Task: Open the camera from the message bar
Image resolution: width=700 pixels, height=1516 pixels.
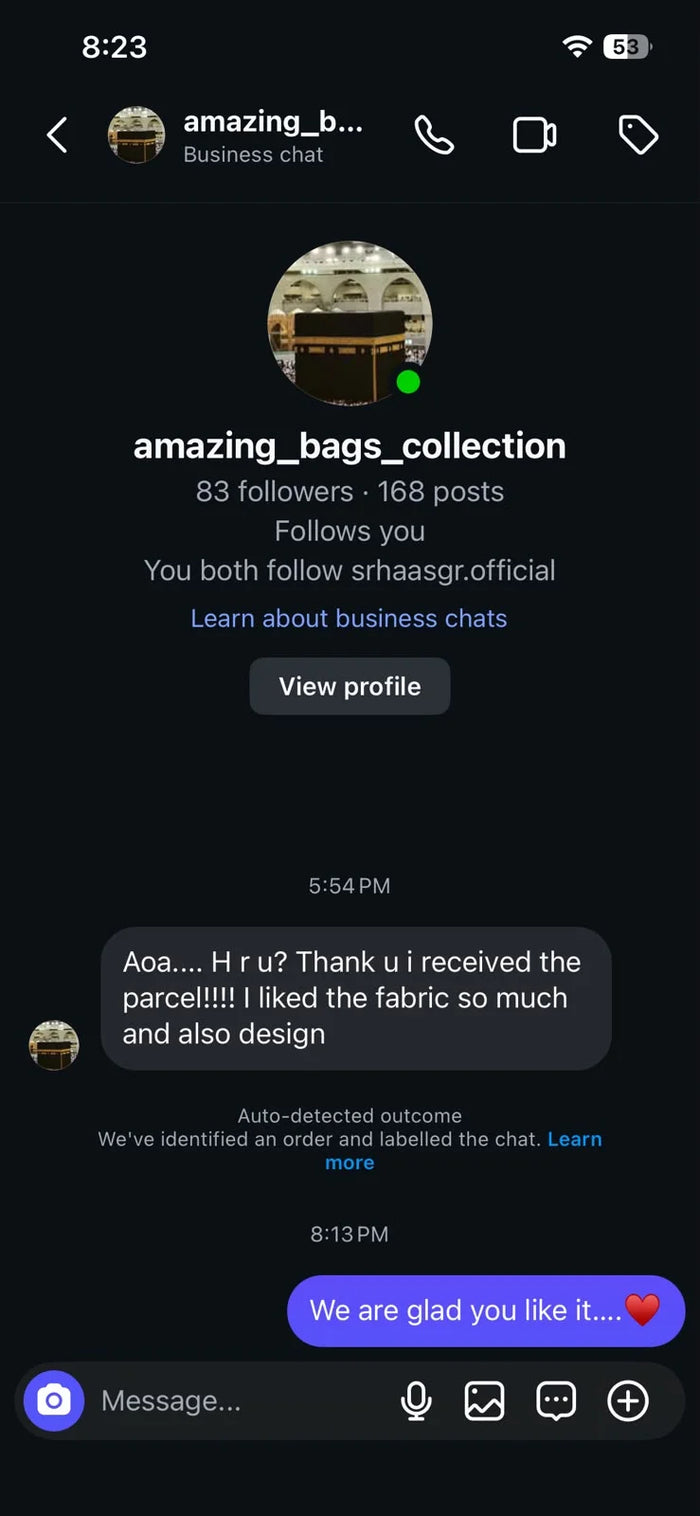Action: [x=54, y=1401]
